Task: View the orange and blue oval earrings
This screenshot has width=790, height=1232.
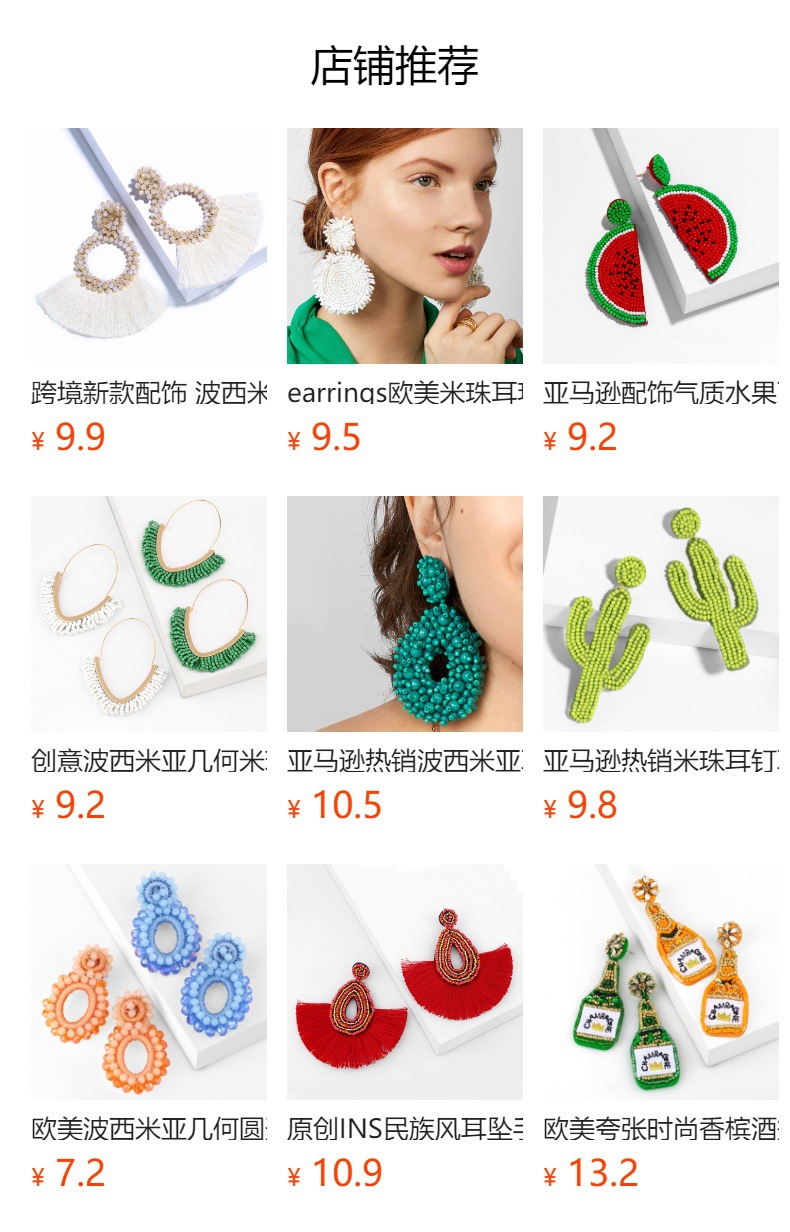Action: click(x=148, y=982)
